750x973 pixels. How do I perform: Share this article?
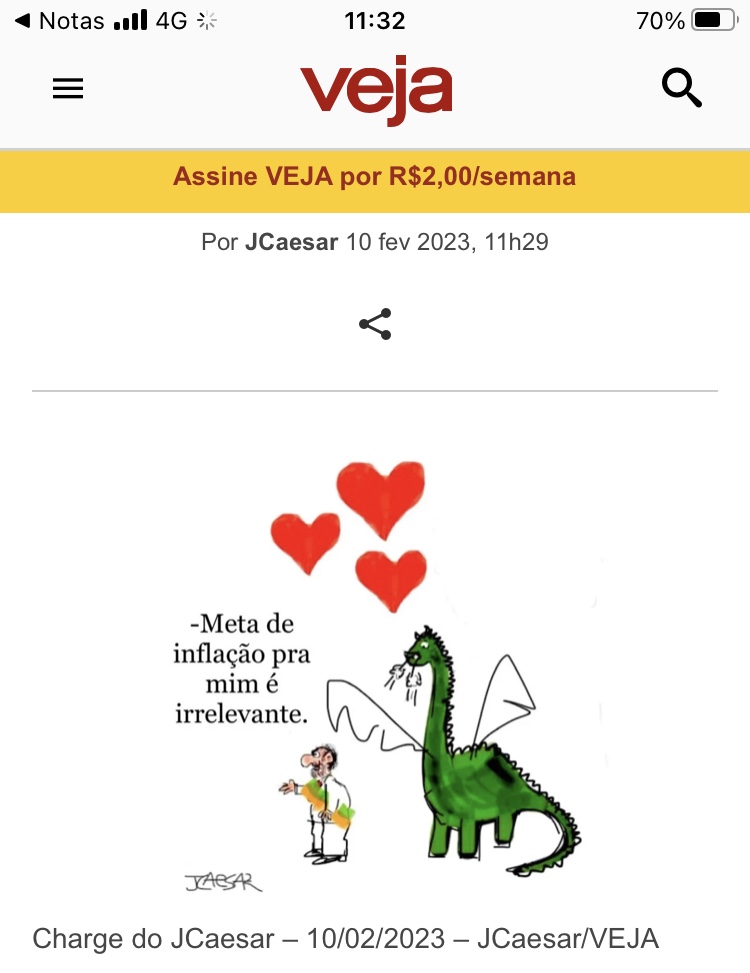click(375, 324)
